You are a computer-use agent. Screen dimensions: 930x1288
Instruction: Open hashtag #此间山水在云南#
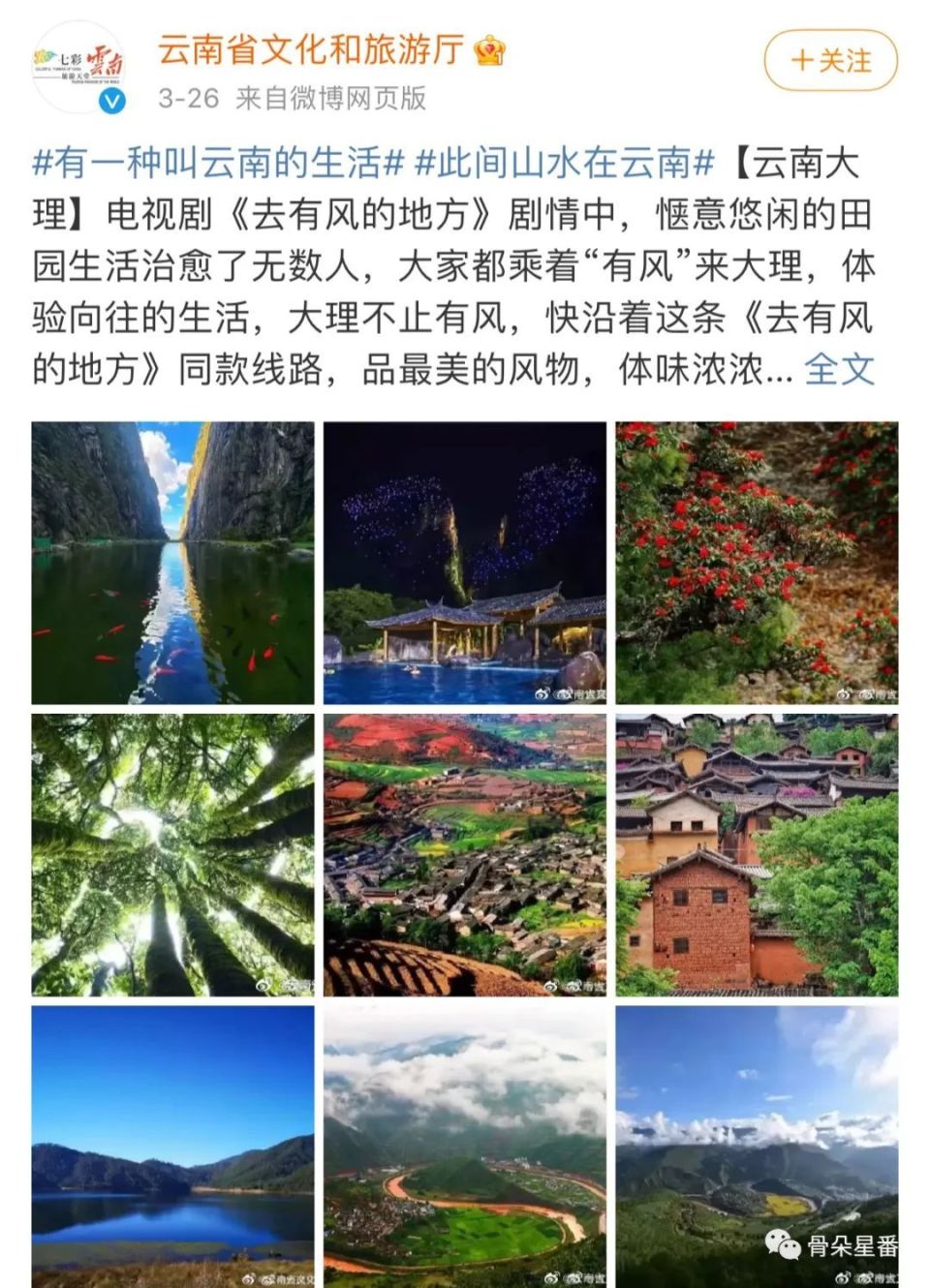[564, 163]
